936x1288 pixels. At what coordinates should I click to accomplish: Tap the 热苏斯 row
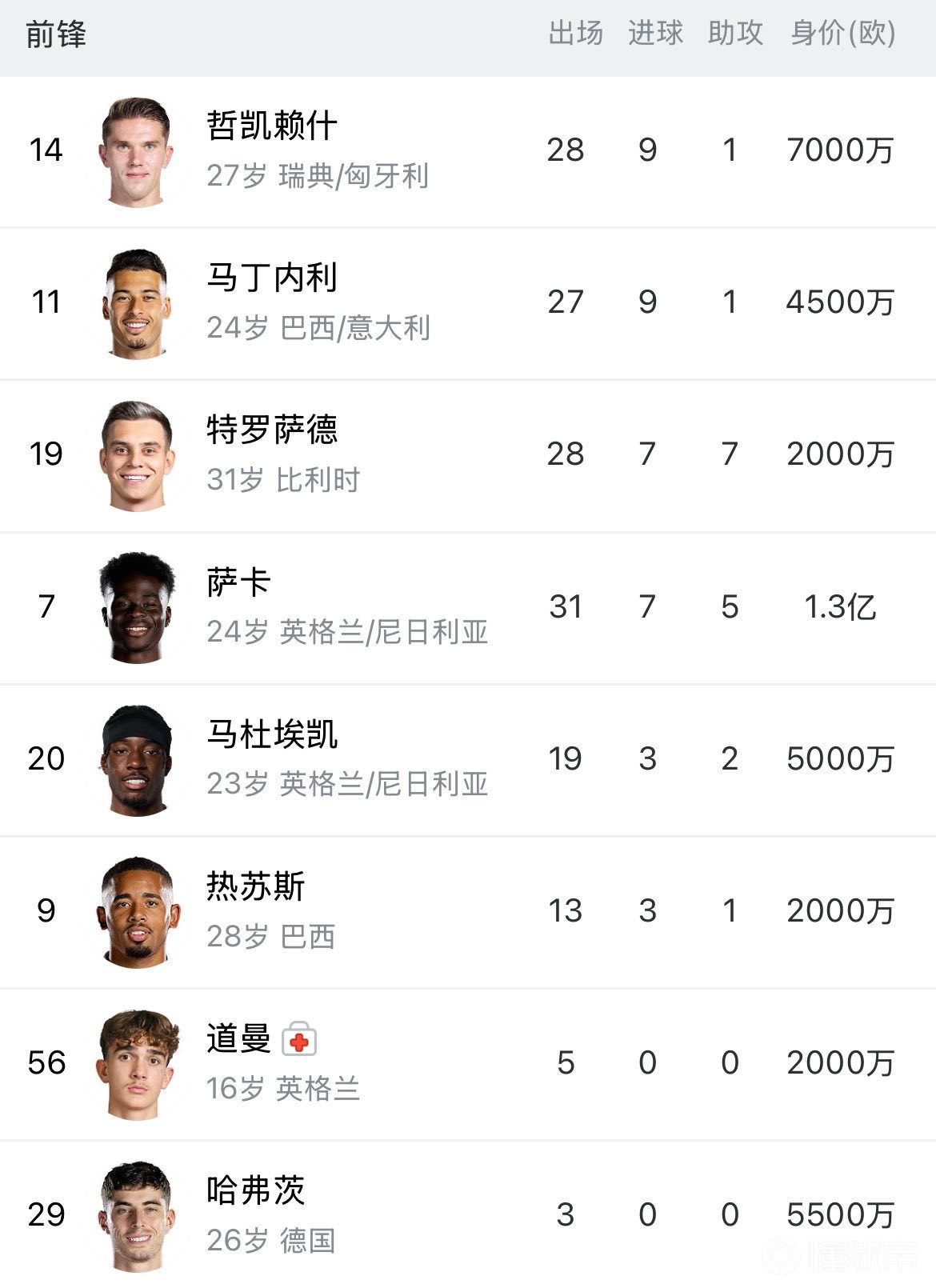click(x=256, y=886)
